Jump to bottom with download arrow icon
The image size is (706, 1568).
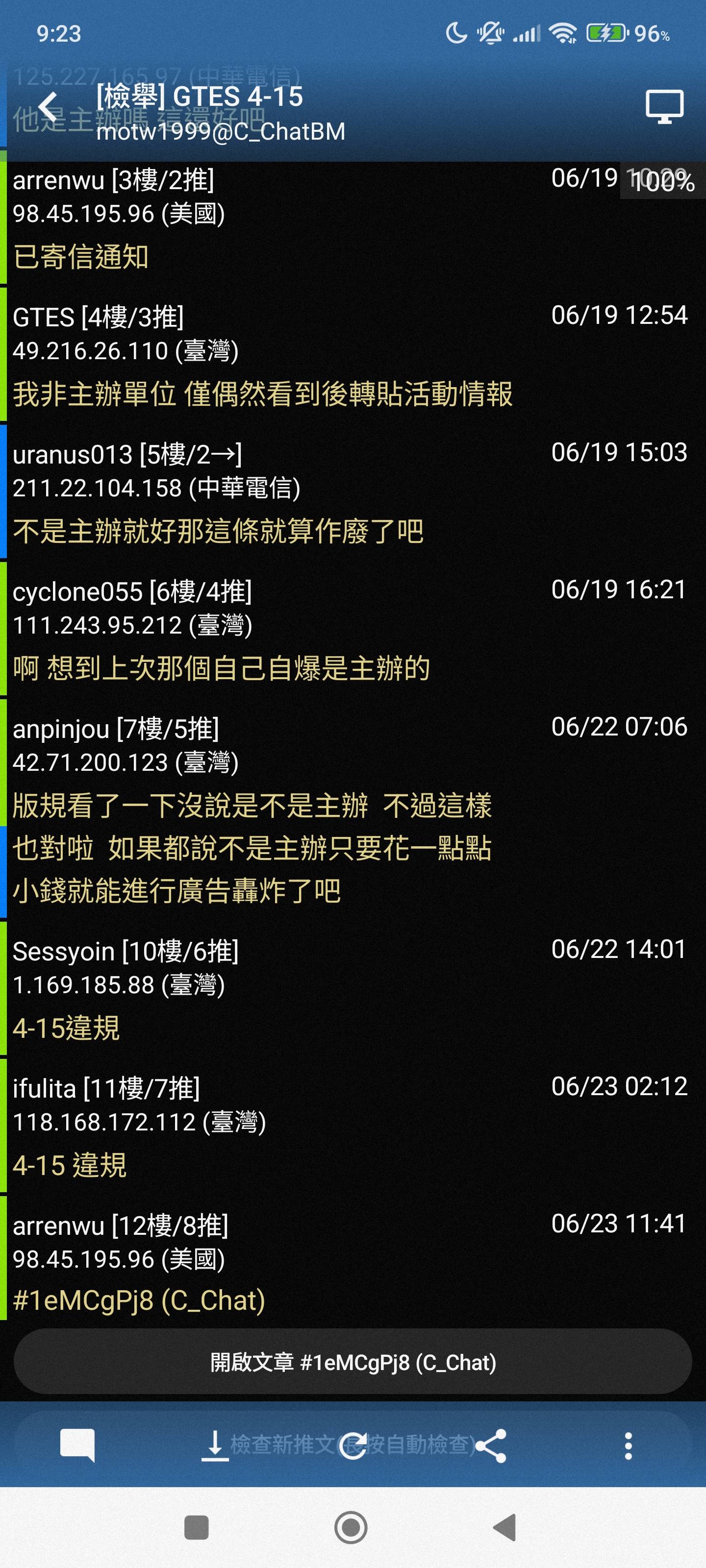pyautogui.click(x=214, y=1445)
